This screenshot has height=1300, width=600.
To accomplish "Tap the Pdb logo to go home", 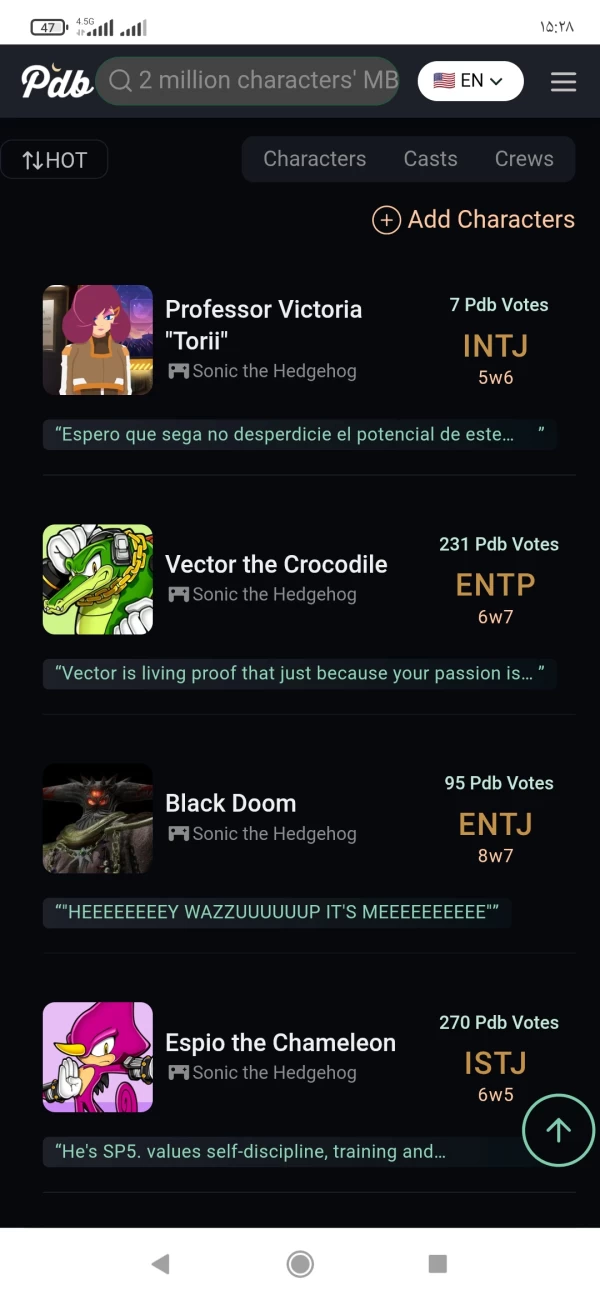I will point(57,81).
